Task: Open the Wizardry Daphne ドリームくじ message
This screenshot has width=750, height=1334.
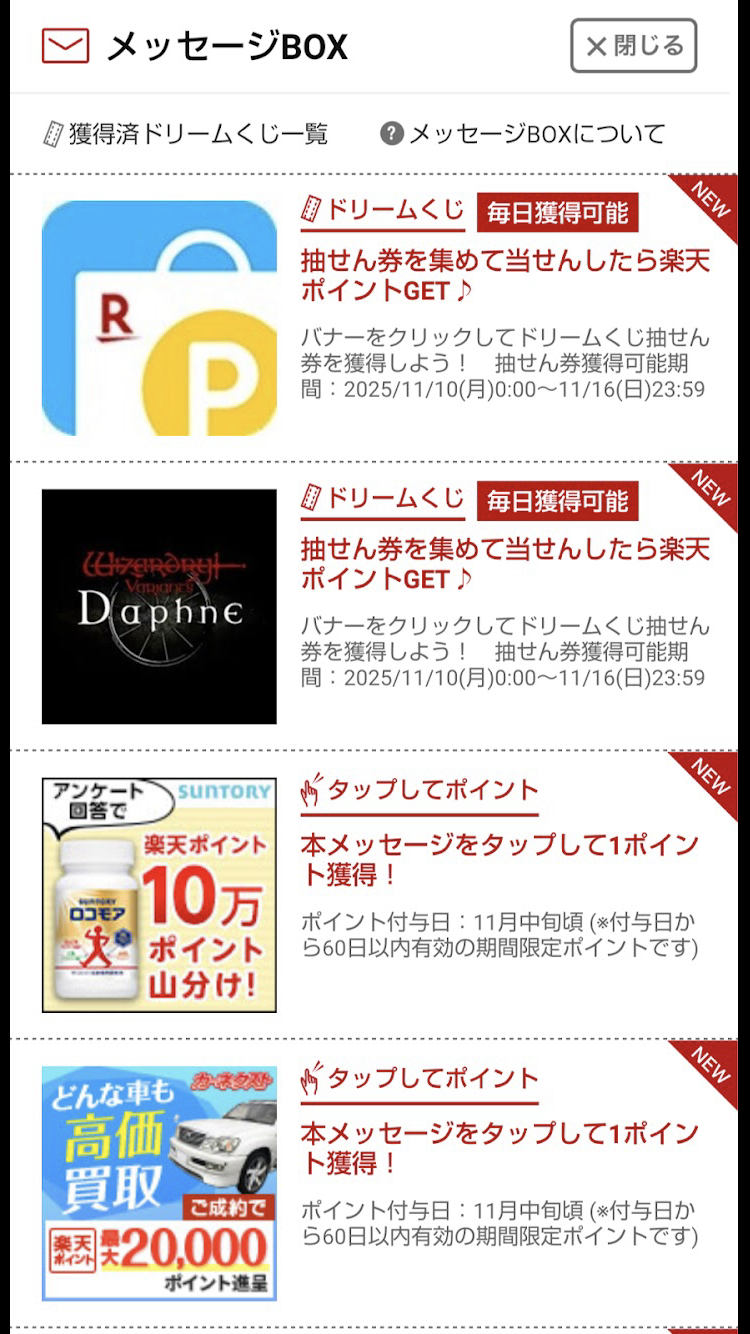Action: (375, 606)
